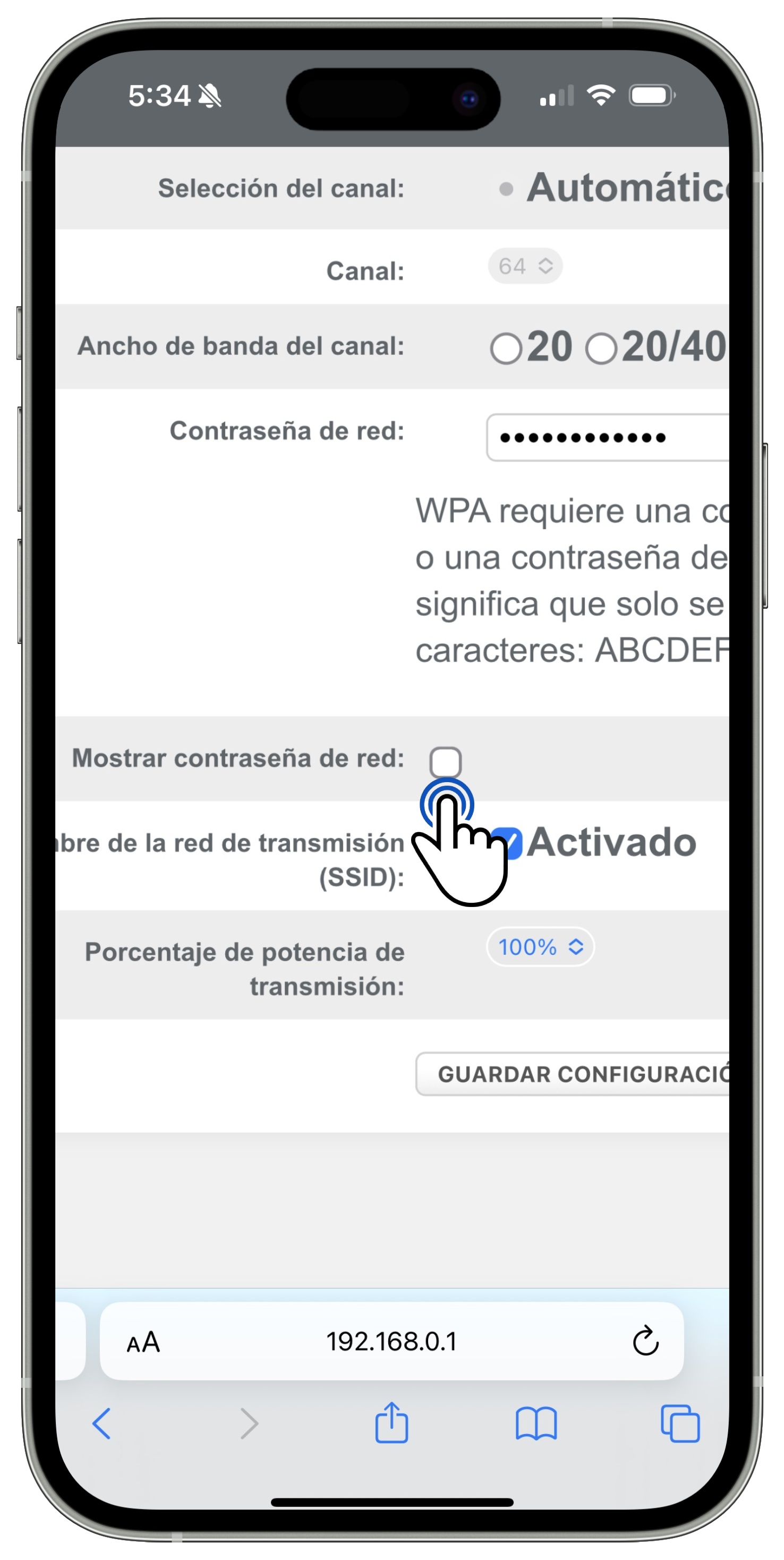Check the Mostrar contraseña de red box
This screenshot has width=784, height=1560.
tap(445, 761)
